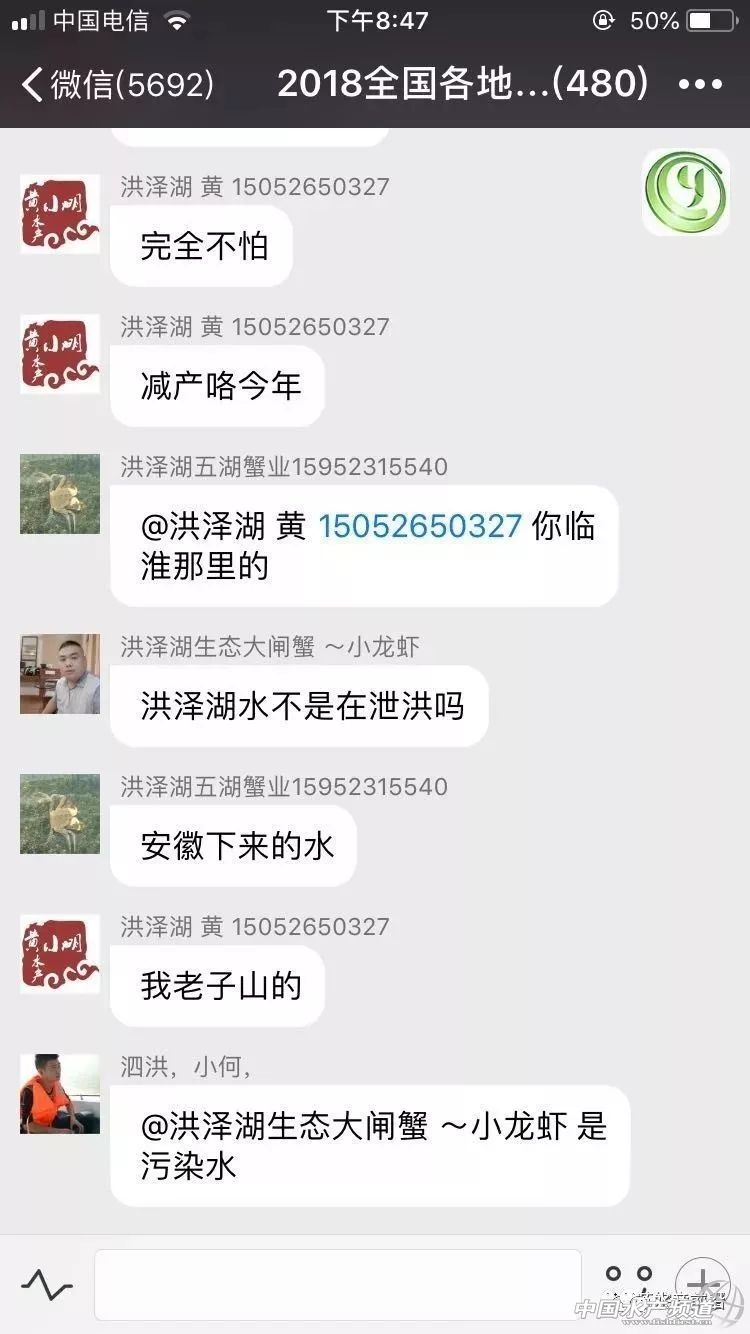Screen dimensions: 750x1334
Task: Open the plus attachment panel
Action: 702,1282
